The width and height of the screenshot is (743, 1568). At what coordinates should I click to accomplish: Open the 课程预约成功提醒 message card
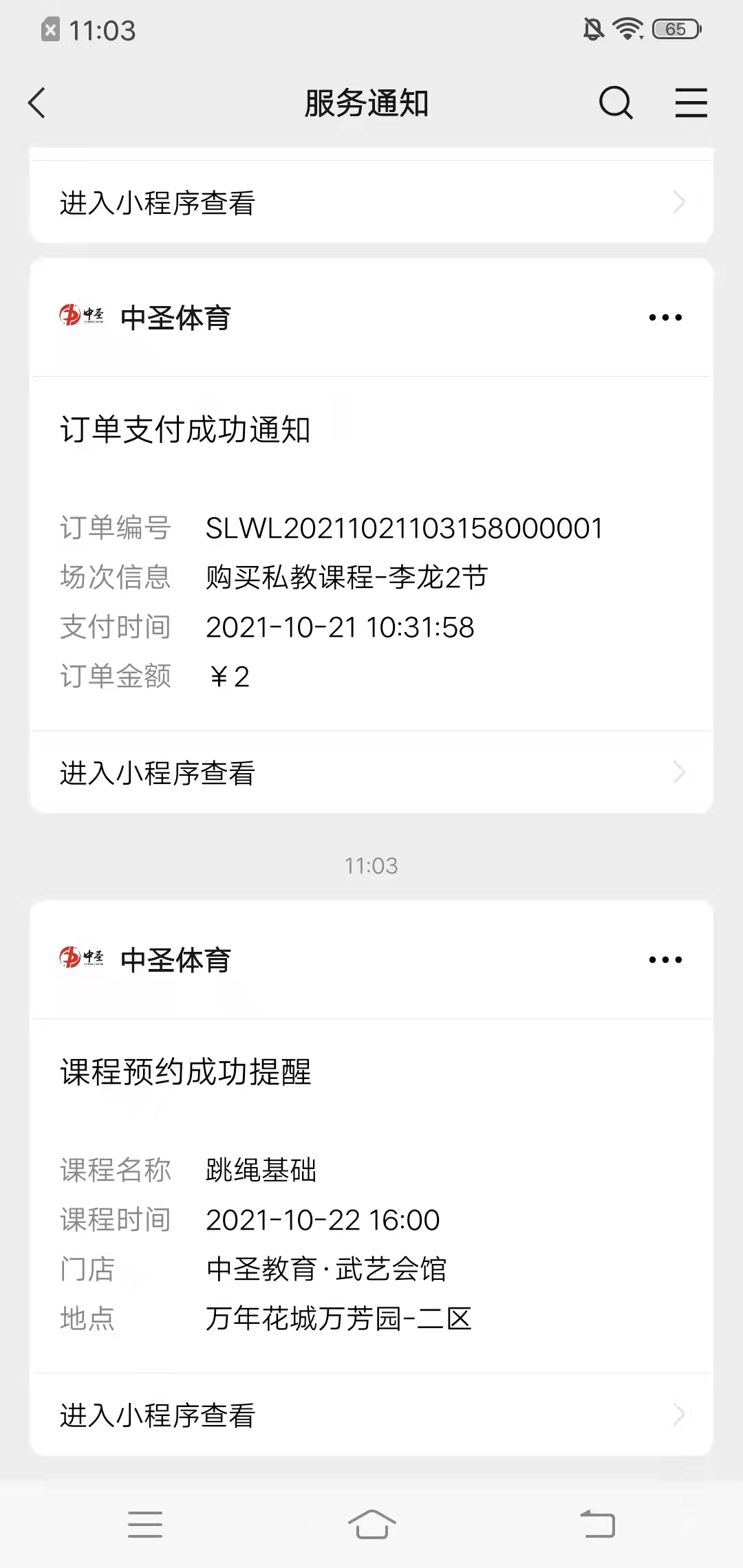click(371, 1196)
